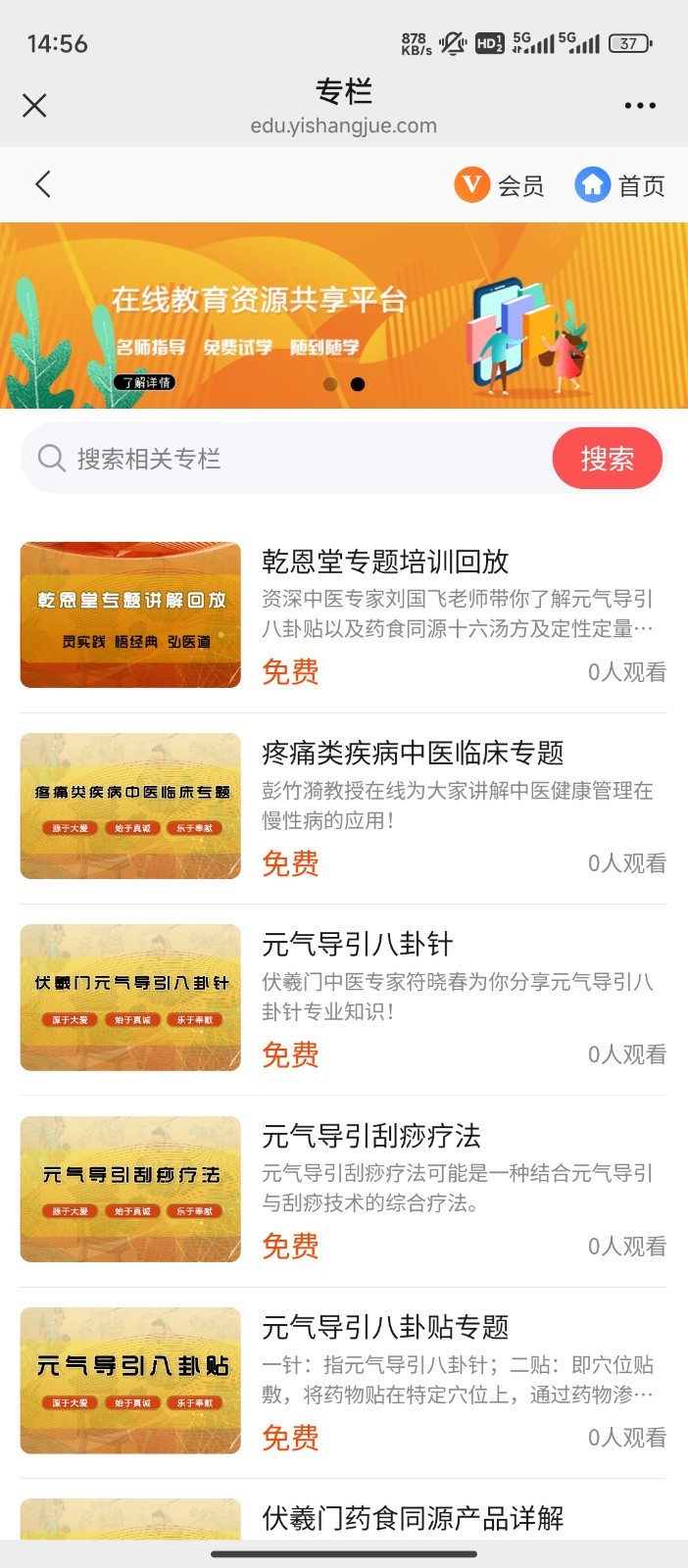
Task: Open the three-dot overflow menu
Action: 640,106
